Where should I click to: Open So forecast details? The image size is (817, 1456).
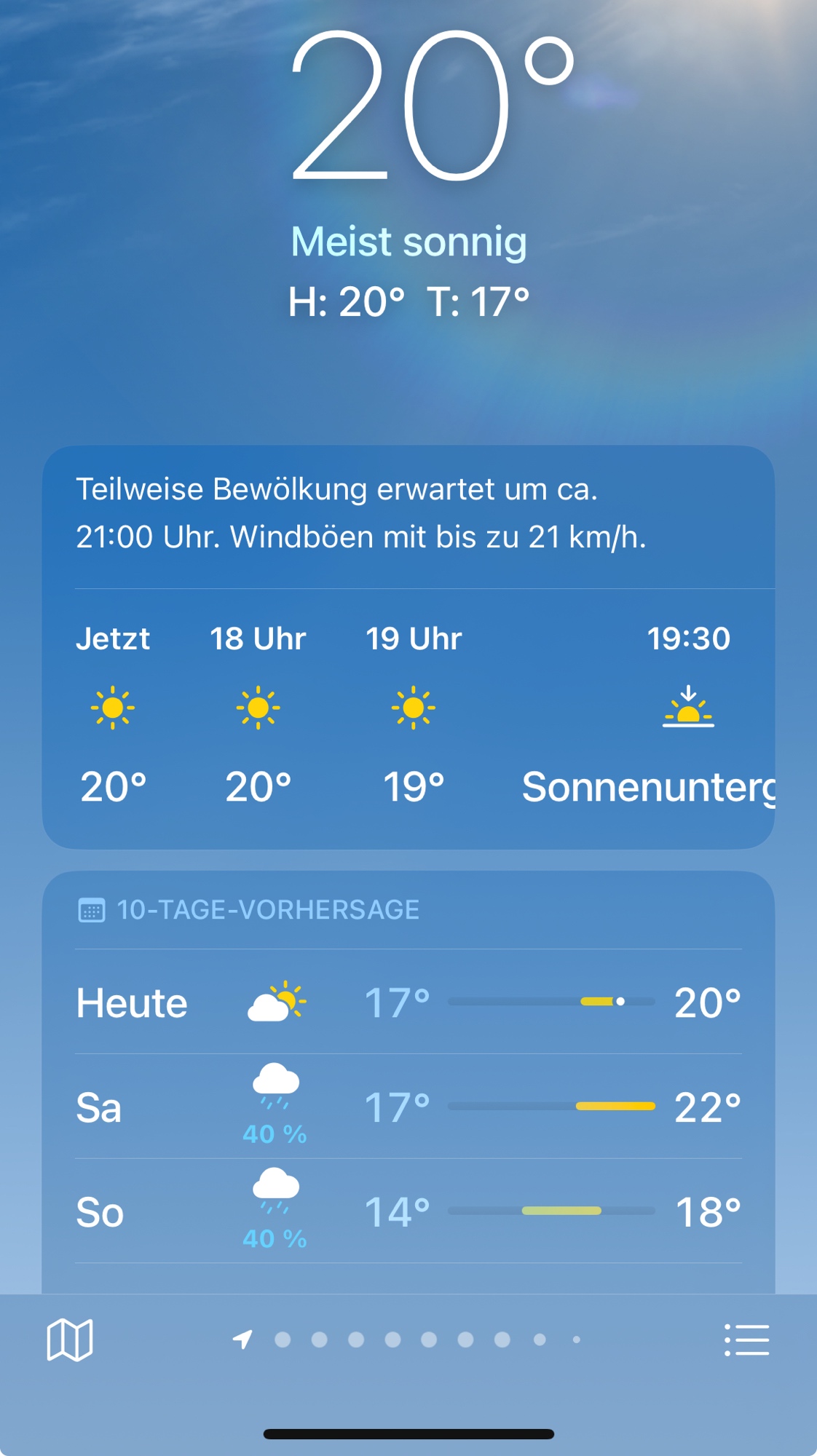[x=408, y=1212]
